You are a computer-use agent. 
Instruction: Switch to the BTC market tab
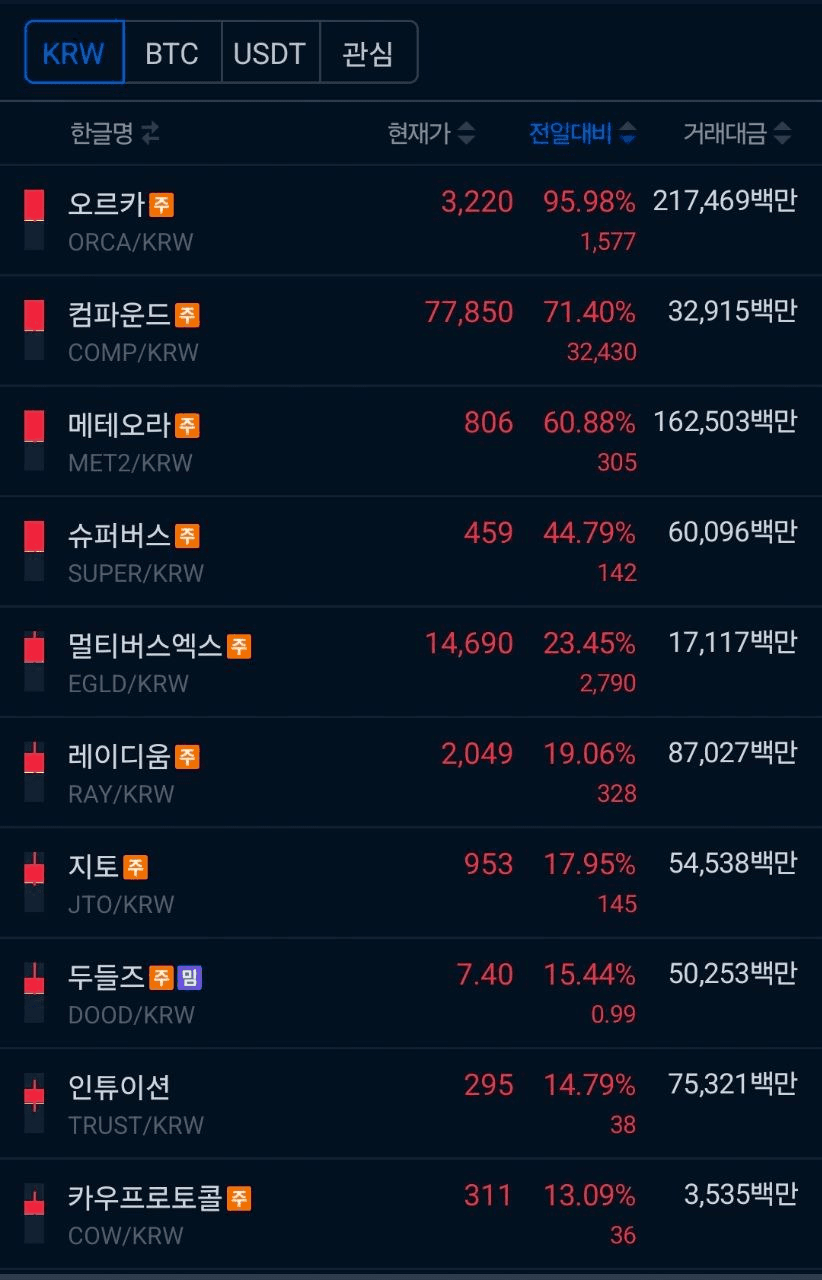tap(172, 53)
